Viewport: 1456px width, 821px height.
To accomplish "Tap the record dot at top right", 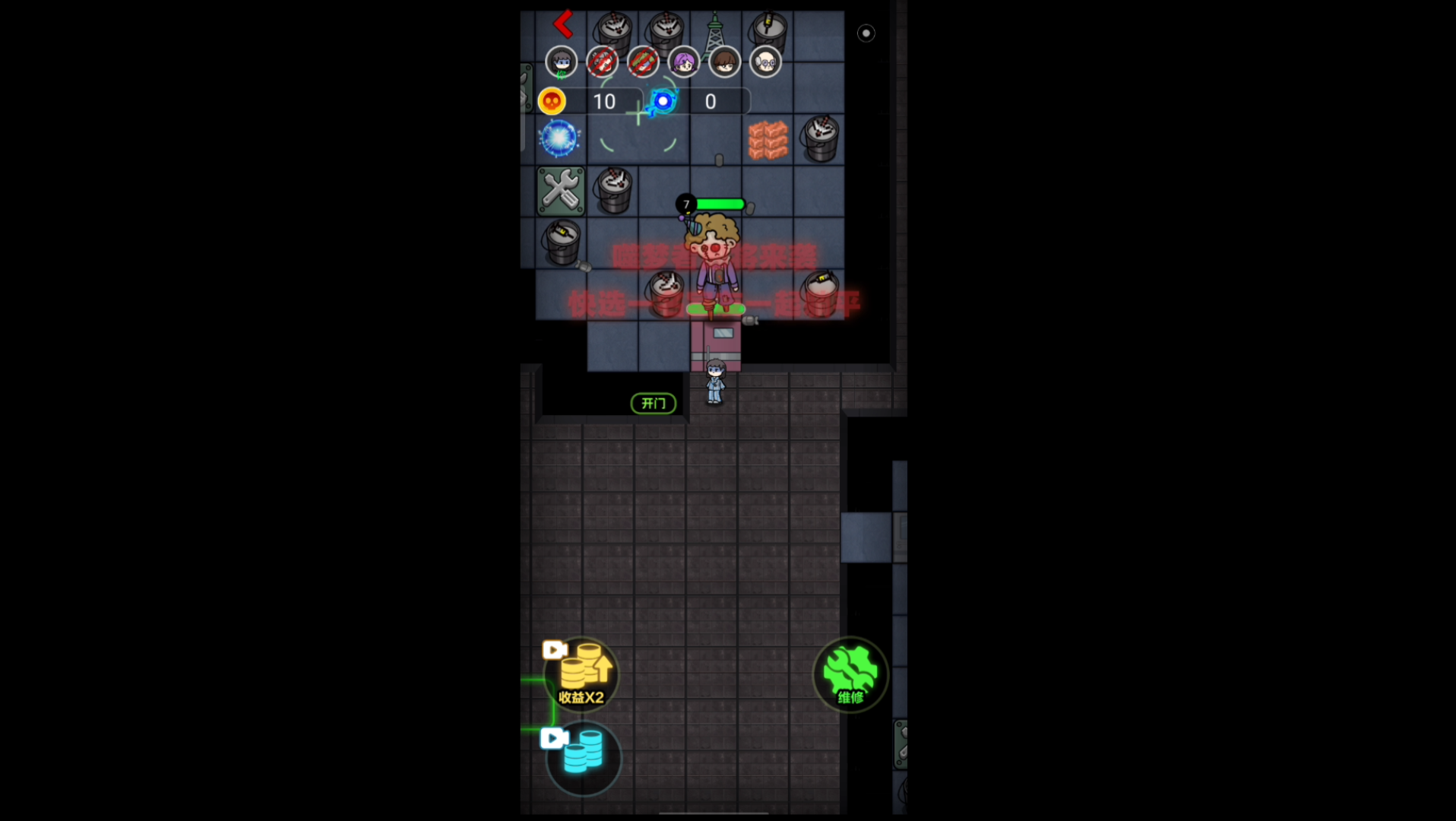I will pyautogui.click(x=866, y=33).
